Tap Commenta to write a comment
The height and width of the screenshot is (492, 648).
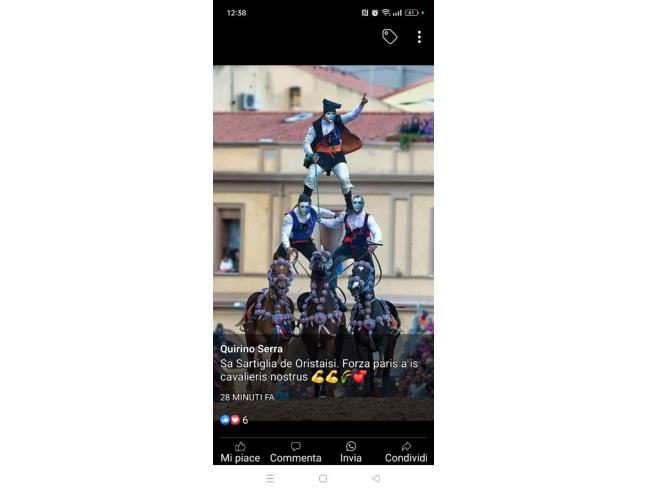tap(296, 452)
